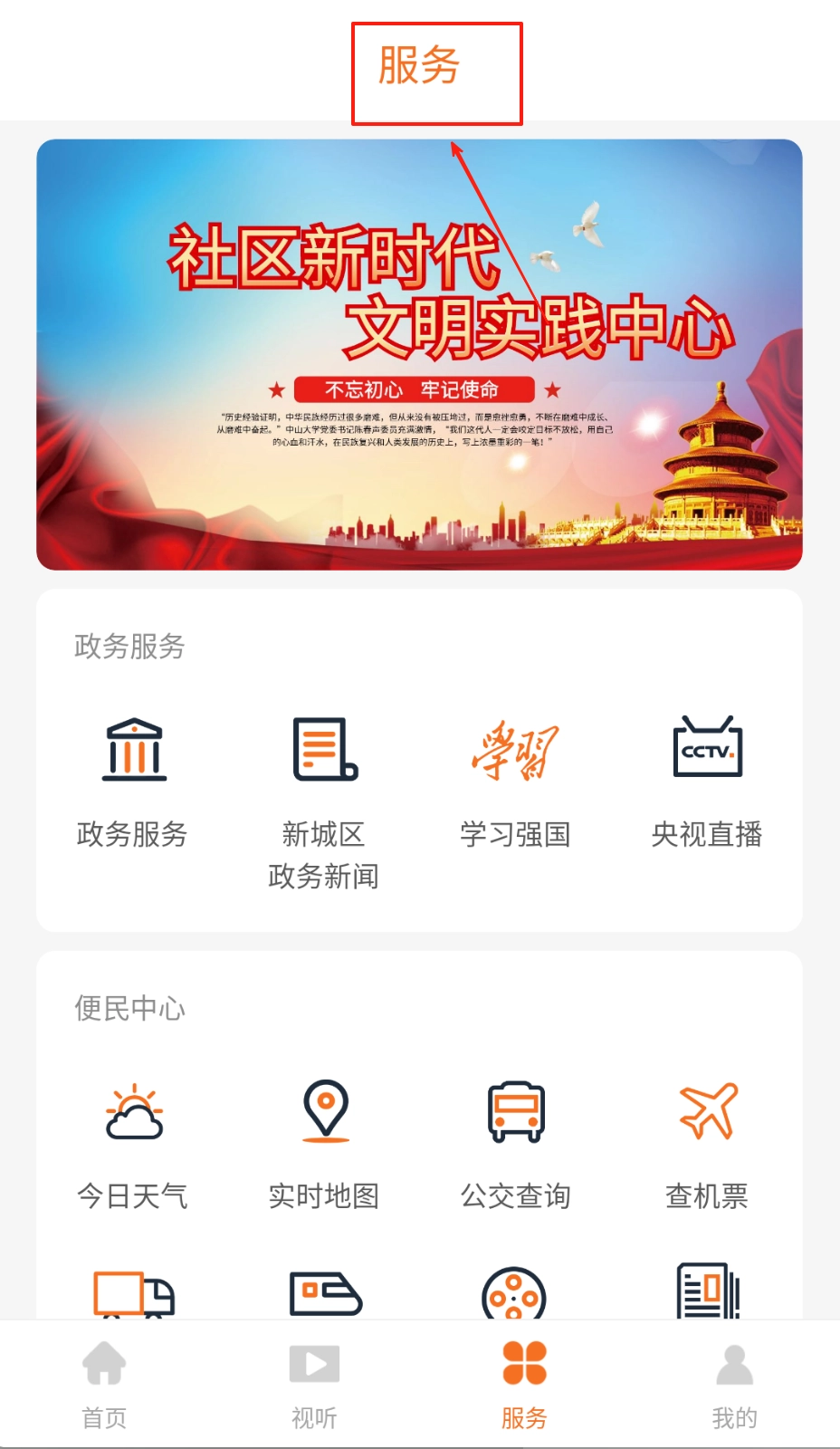The width and height of the screenshot is (840, 1449).
Task: Launch 学习强国
Action: [x=515, y=781]
